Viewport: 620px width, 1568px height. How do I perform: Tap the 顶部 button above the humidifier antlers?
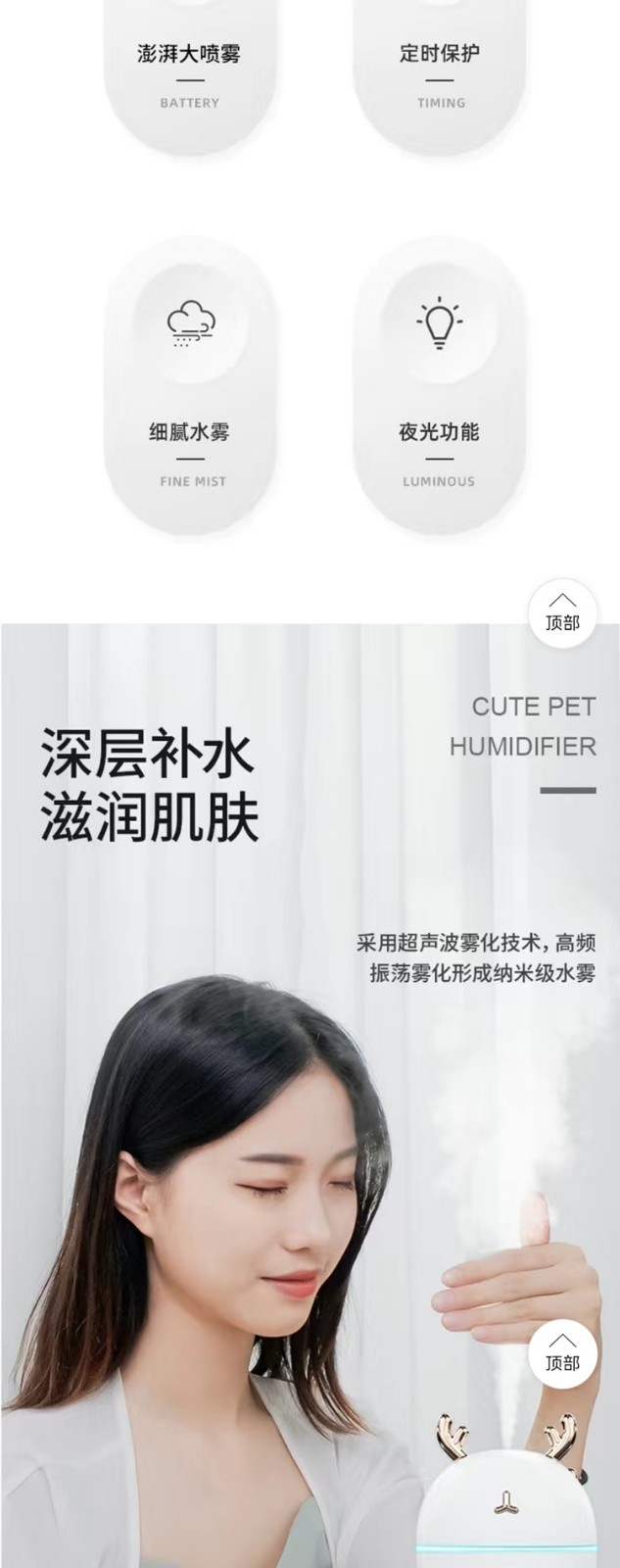[562, 1353]
